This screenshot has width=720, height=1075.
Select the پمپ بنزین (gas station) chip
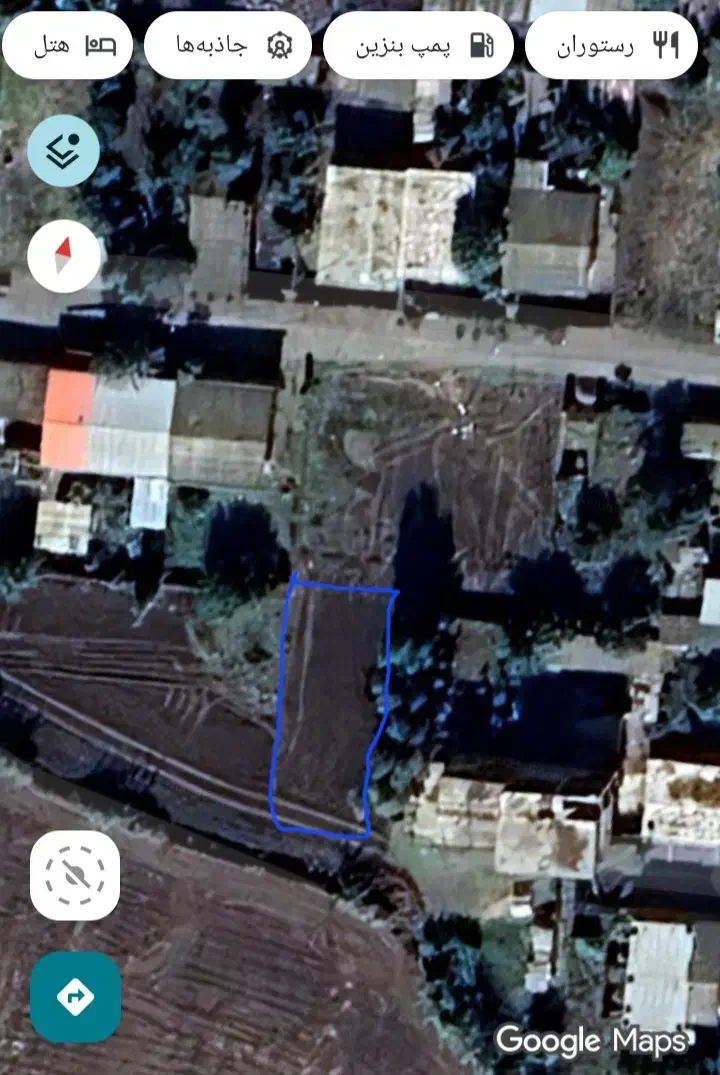pos(419,45)
